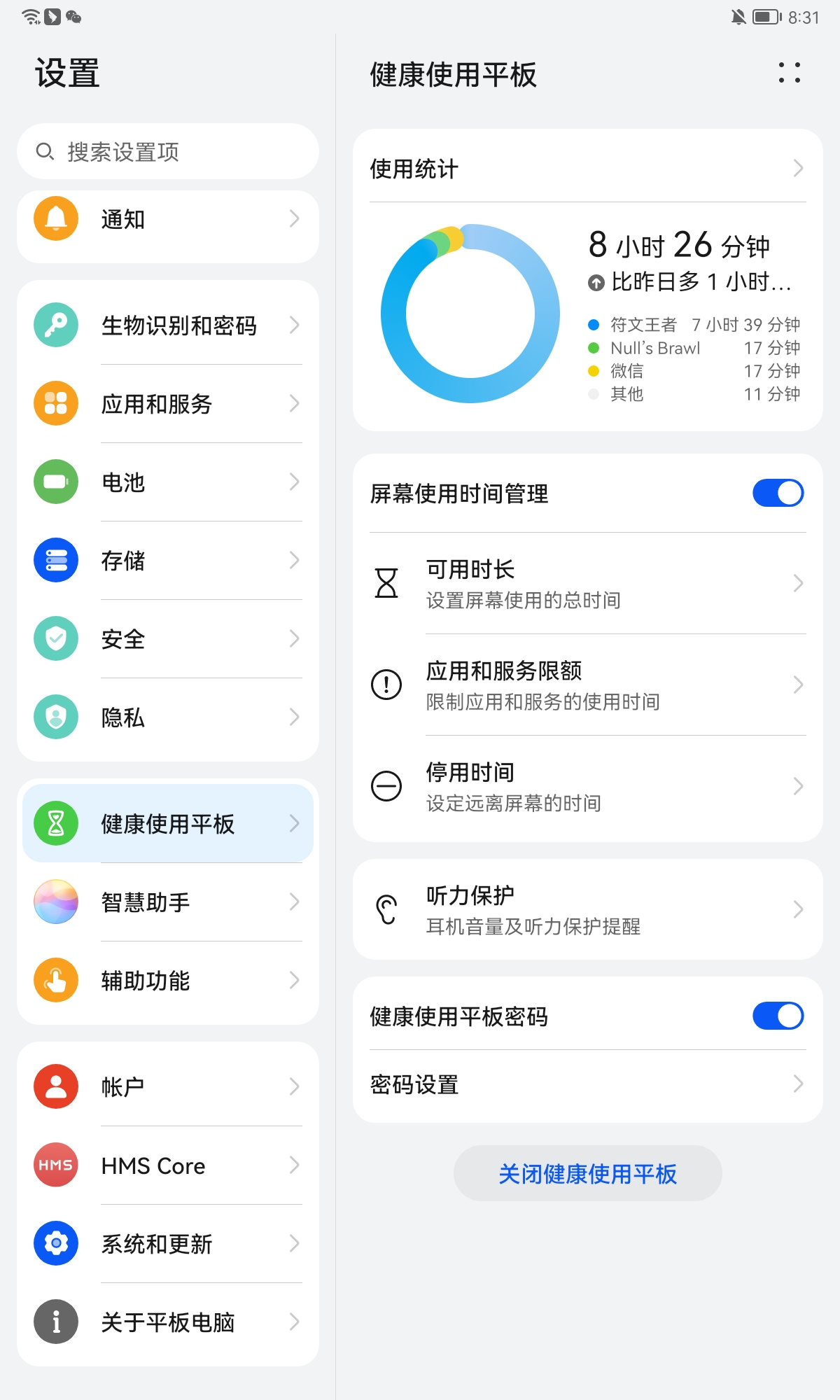Open the four-dot overflow menu
The height and width of the screenshot is (1400, 840).
coord(790,73)
